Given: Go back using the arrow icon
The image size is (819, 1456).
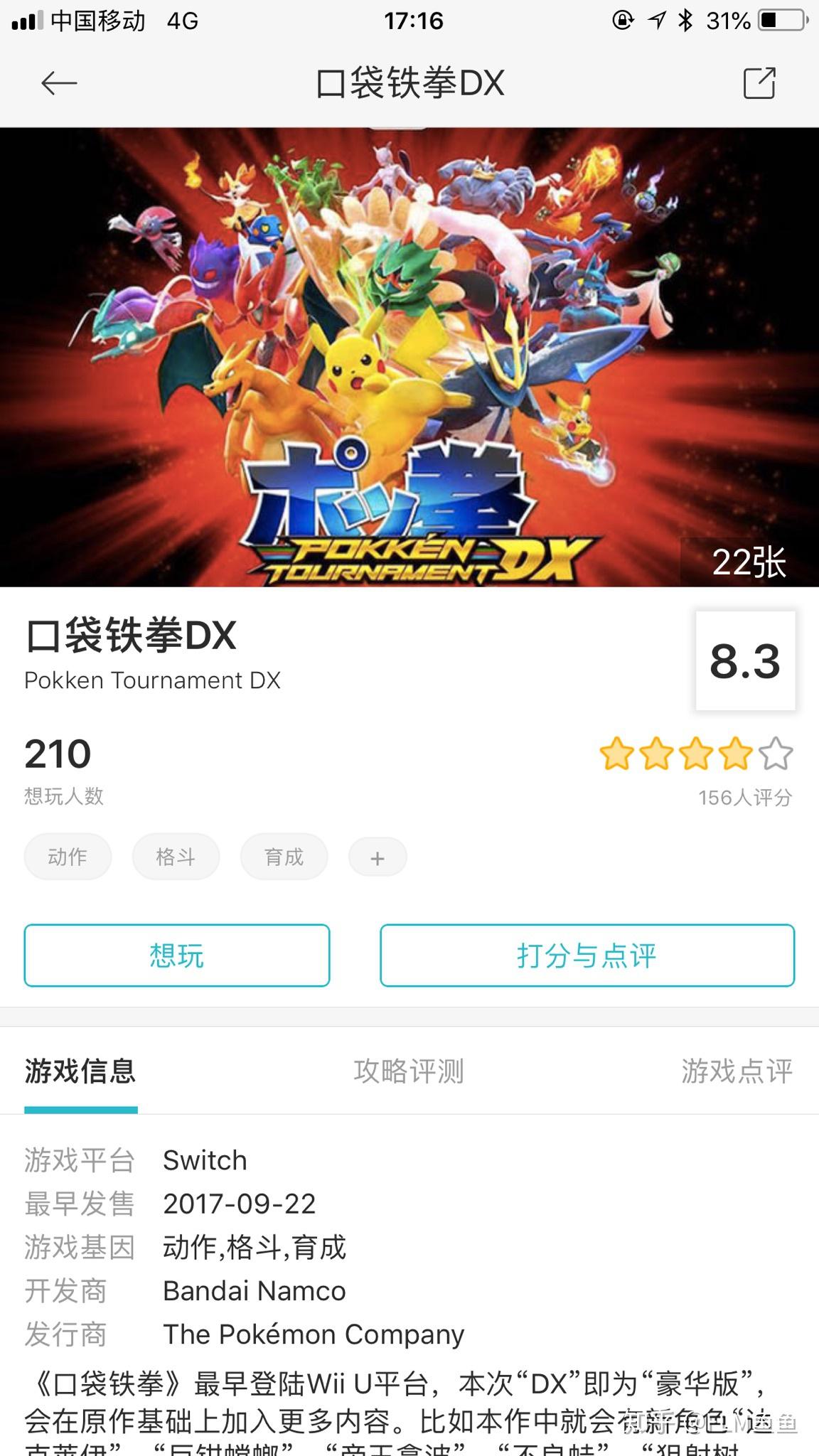Looking at the screenshot, I should 59,84.
